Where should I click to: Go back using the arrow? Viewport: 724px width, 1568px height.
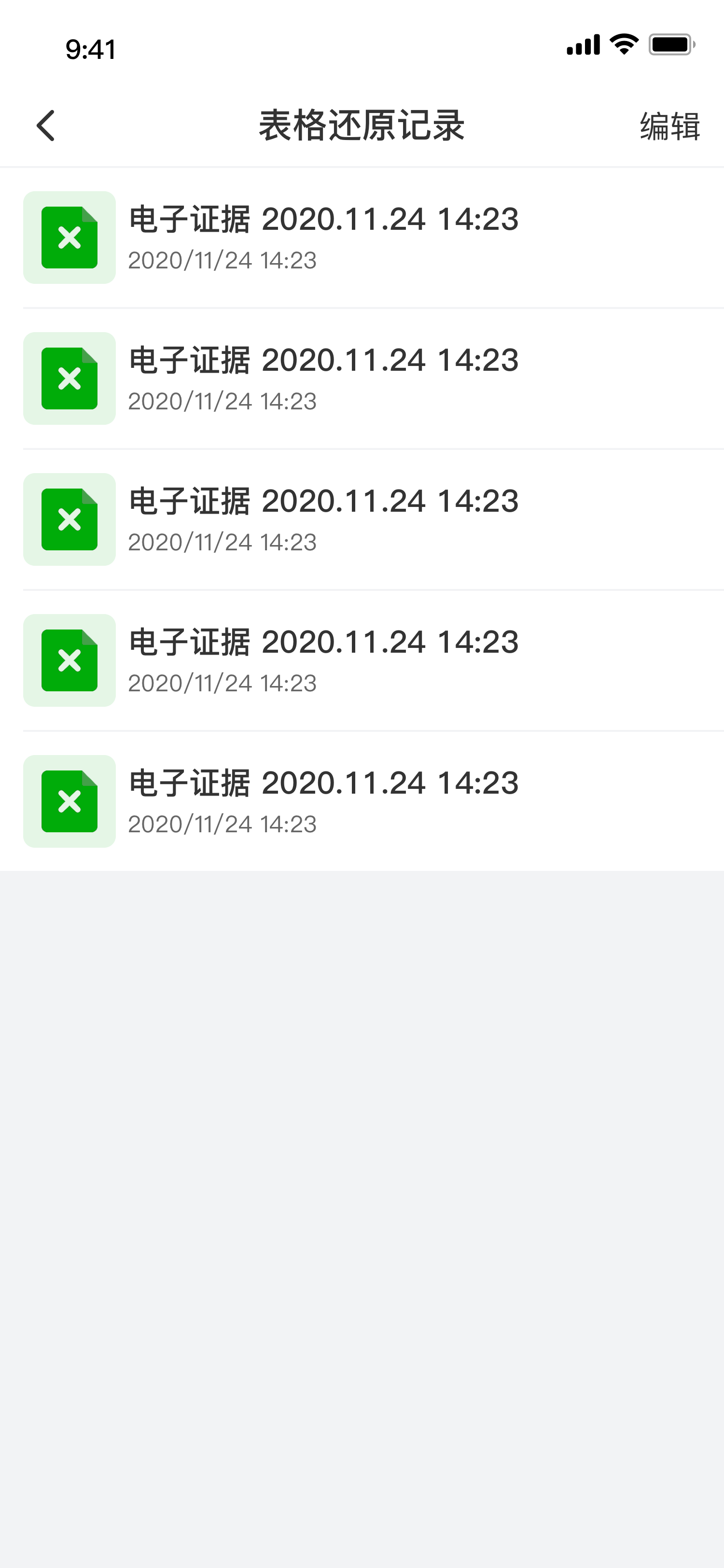click(x=46, y=126)
